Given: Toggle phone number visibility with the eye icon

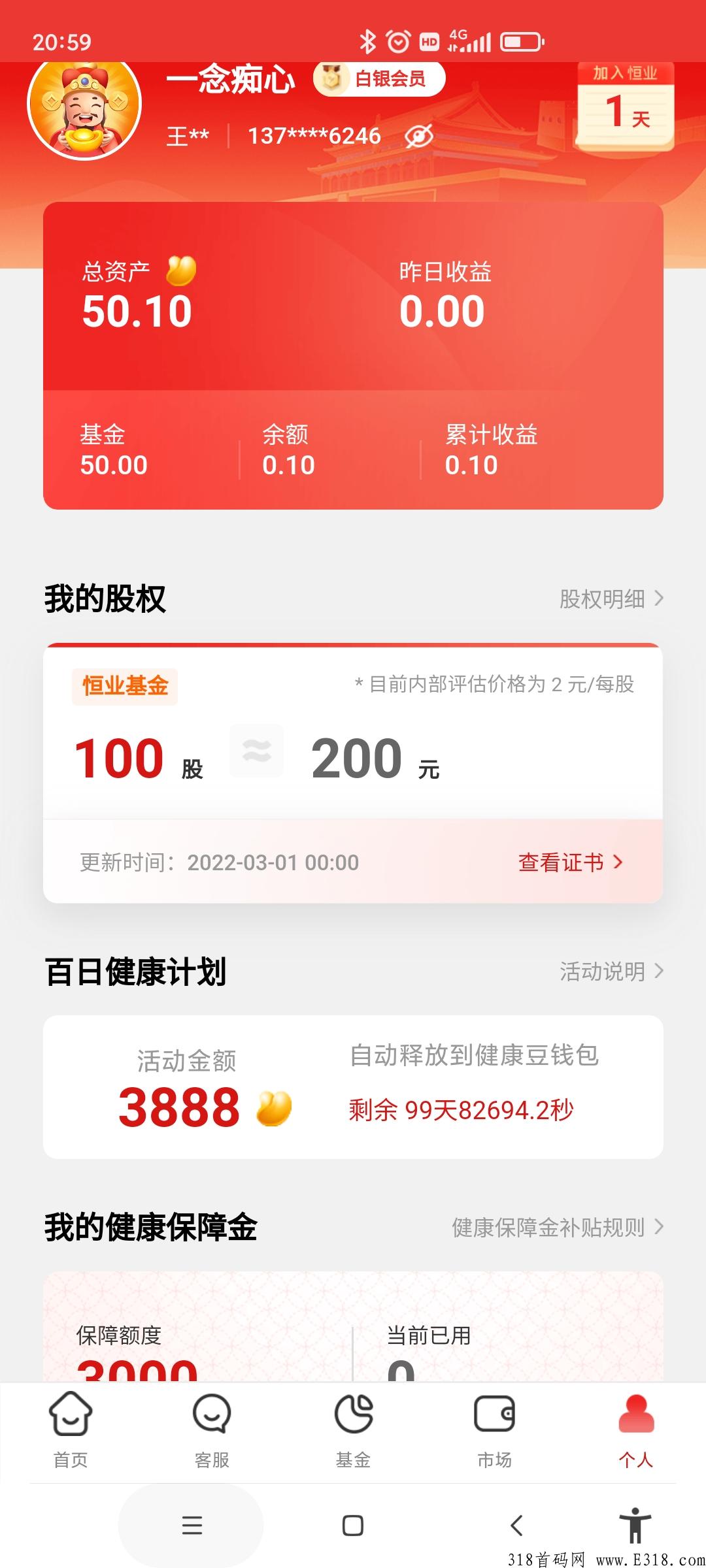Looking at the screenshot, I should coord(419,135).
